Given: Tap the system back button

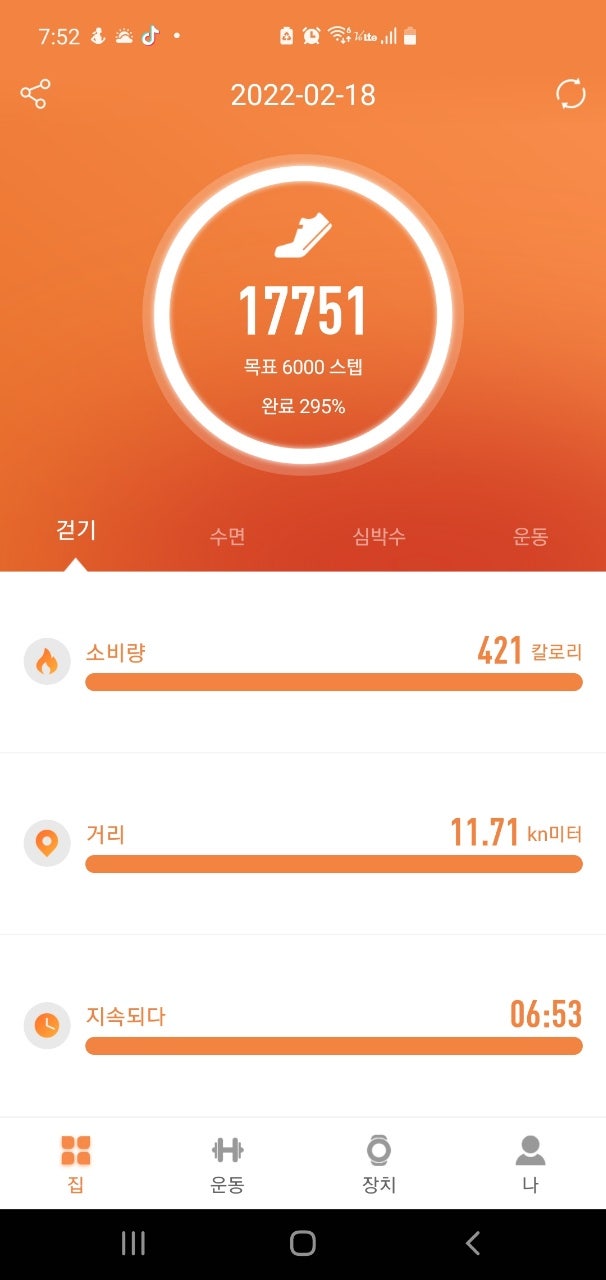Looking at the screenshot, I should pyautogui.click(x=473, y=1243).
